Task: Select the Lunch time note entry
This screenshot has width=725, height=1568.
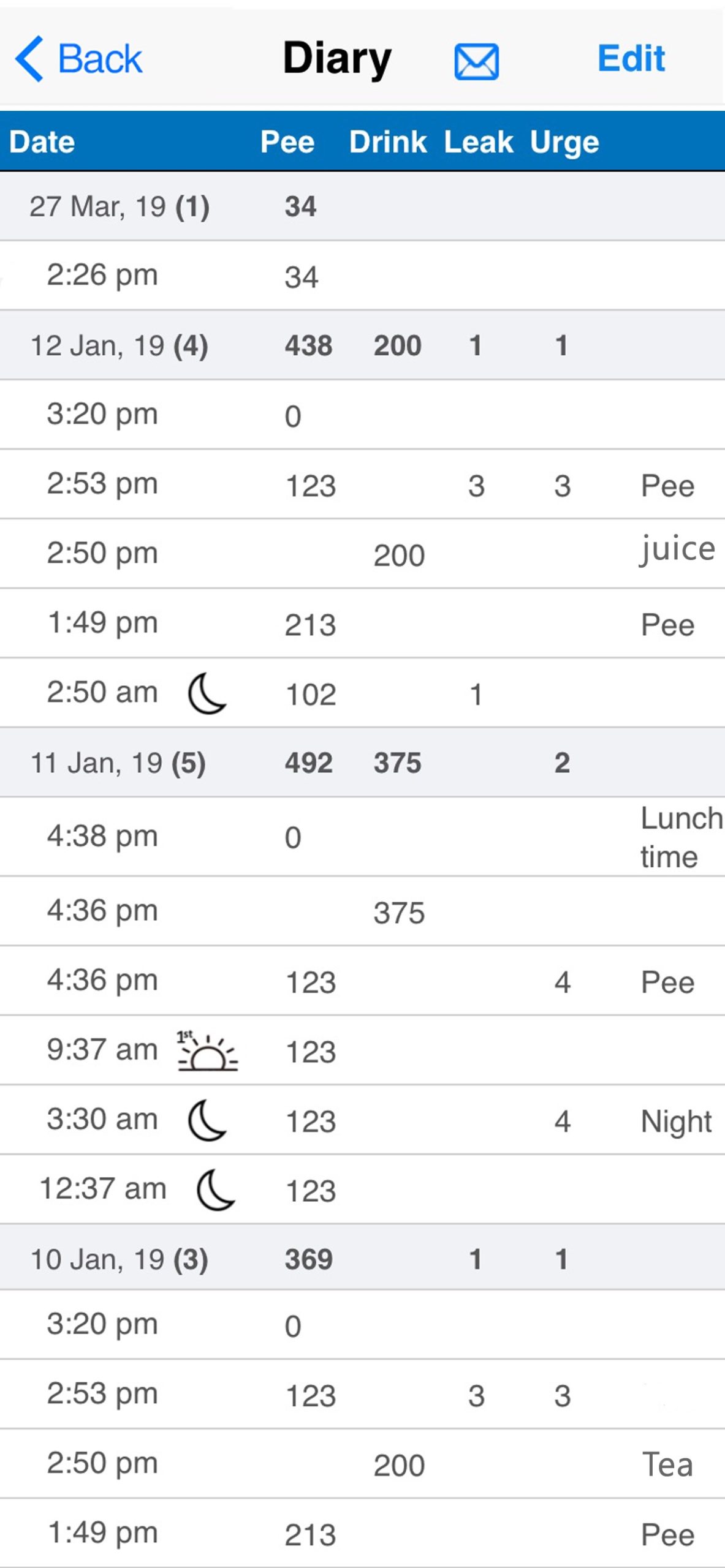Action: (362, 836)
